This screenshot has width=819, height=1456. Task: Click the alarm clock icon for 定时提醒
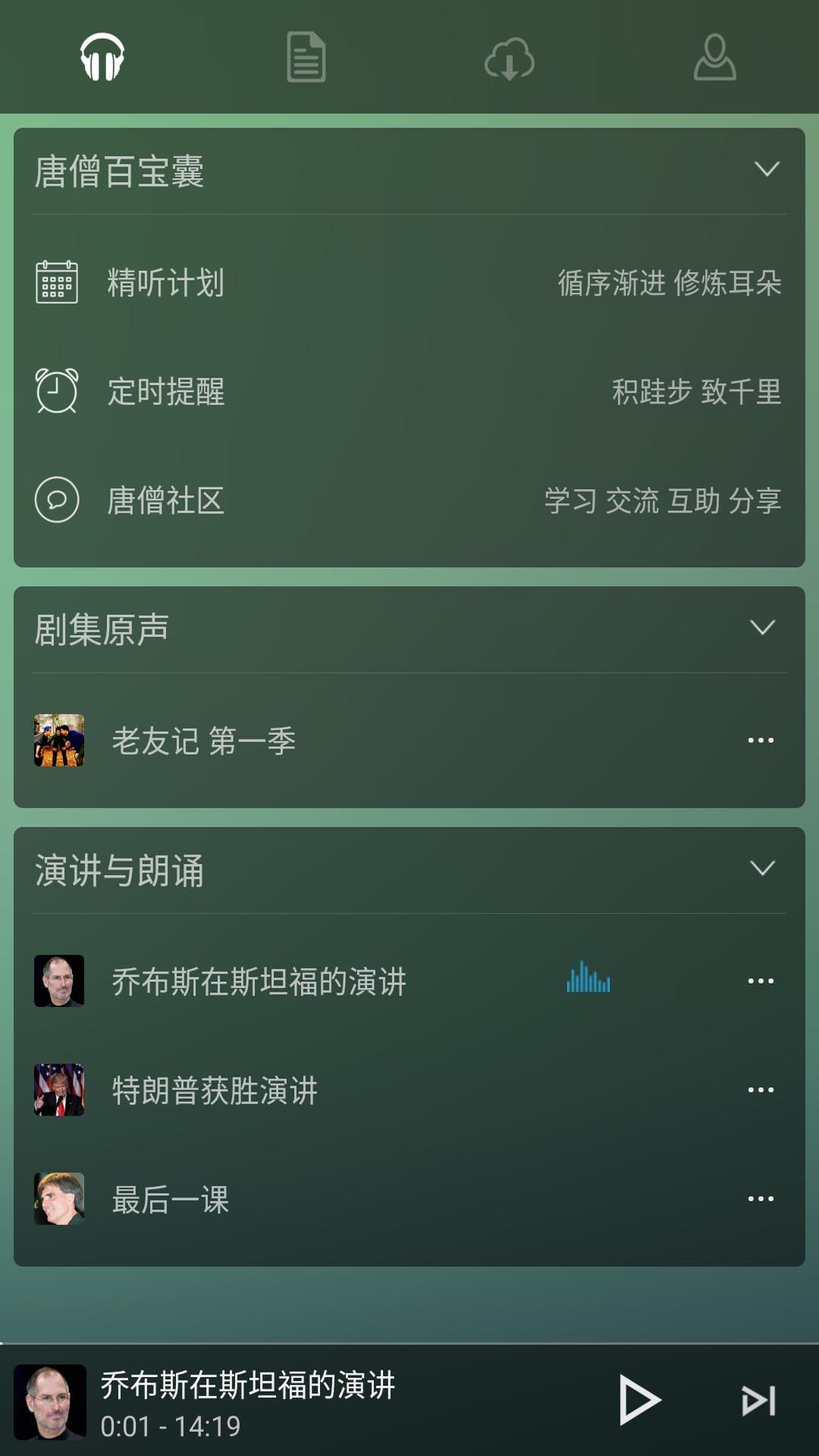[58, 392]
